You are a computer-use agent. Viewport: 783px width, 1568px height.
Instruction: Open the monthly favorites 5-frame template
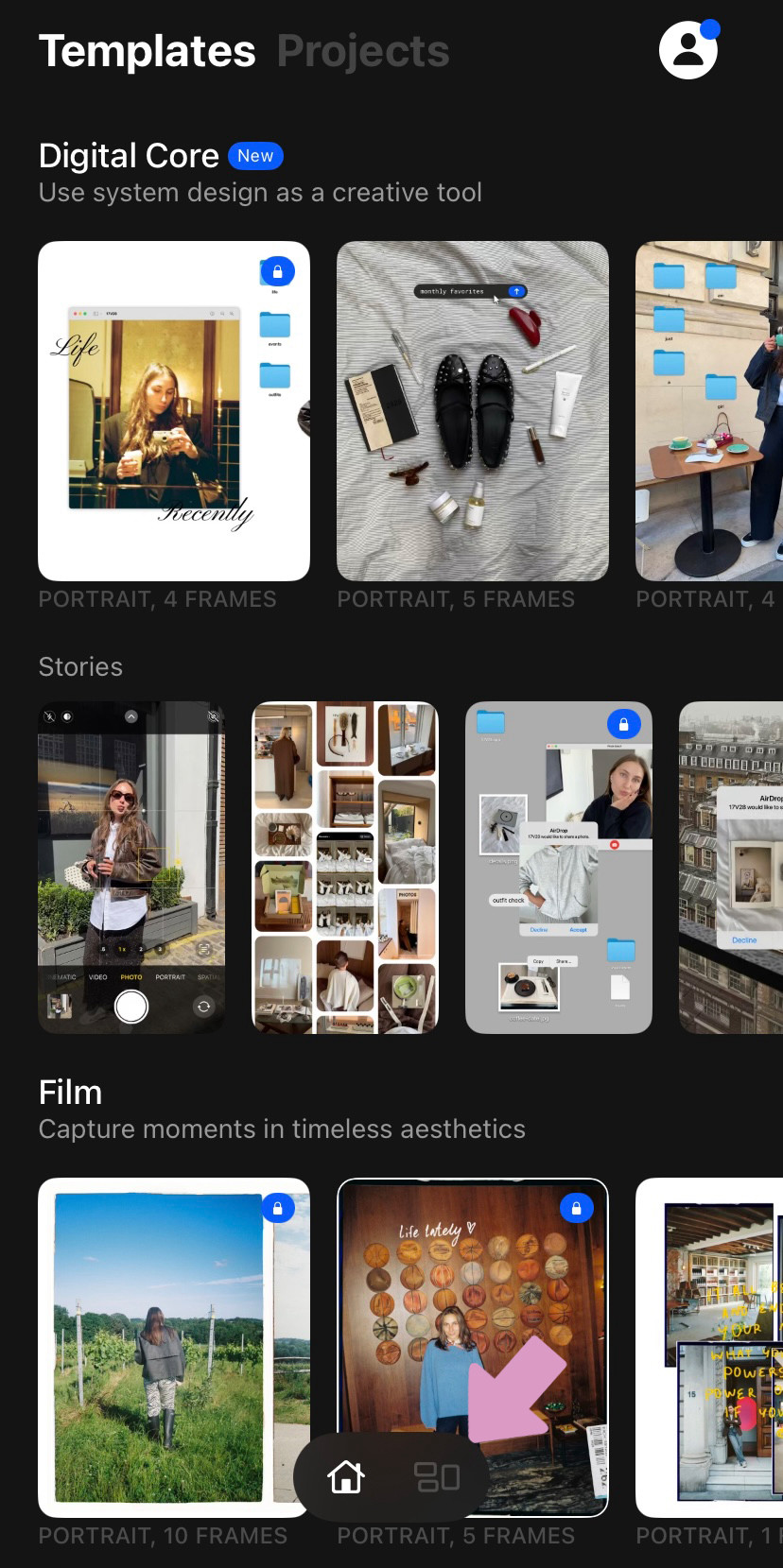point(473,410)
